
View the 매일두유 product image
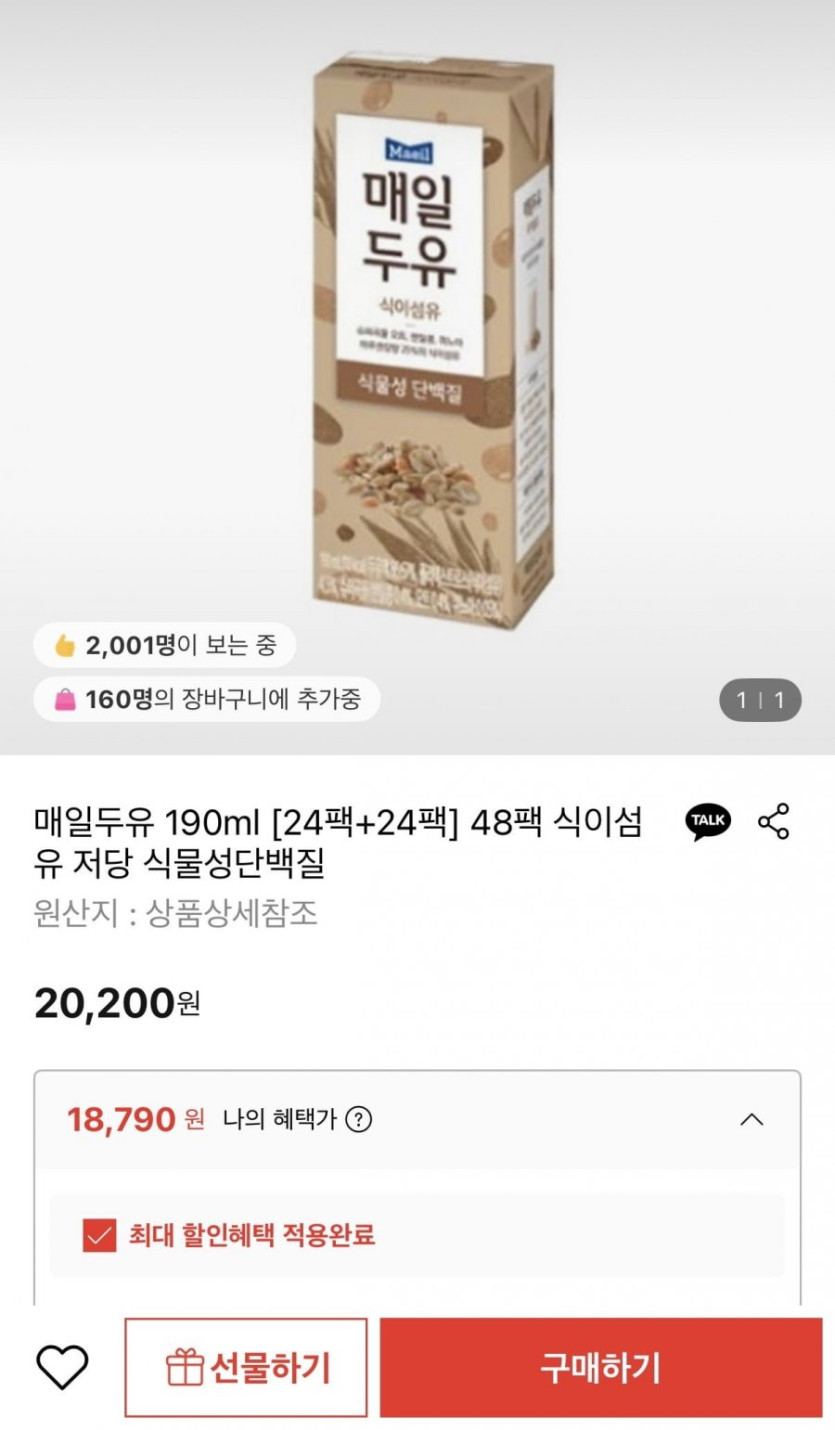point(430,340)
